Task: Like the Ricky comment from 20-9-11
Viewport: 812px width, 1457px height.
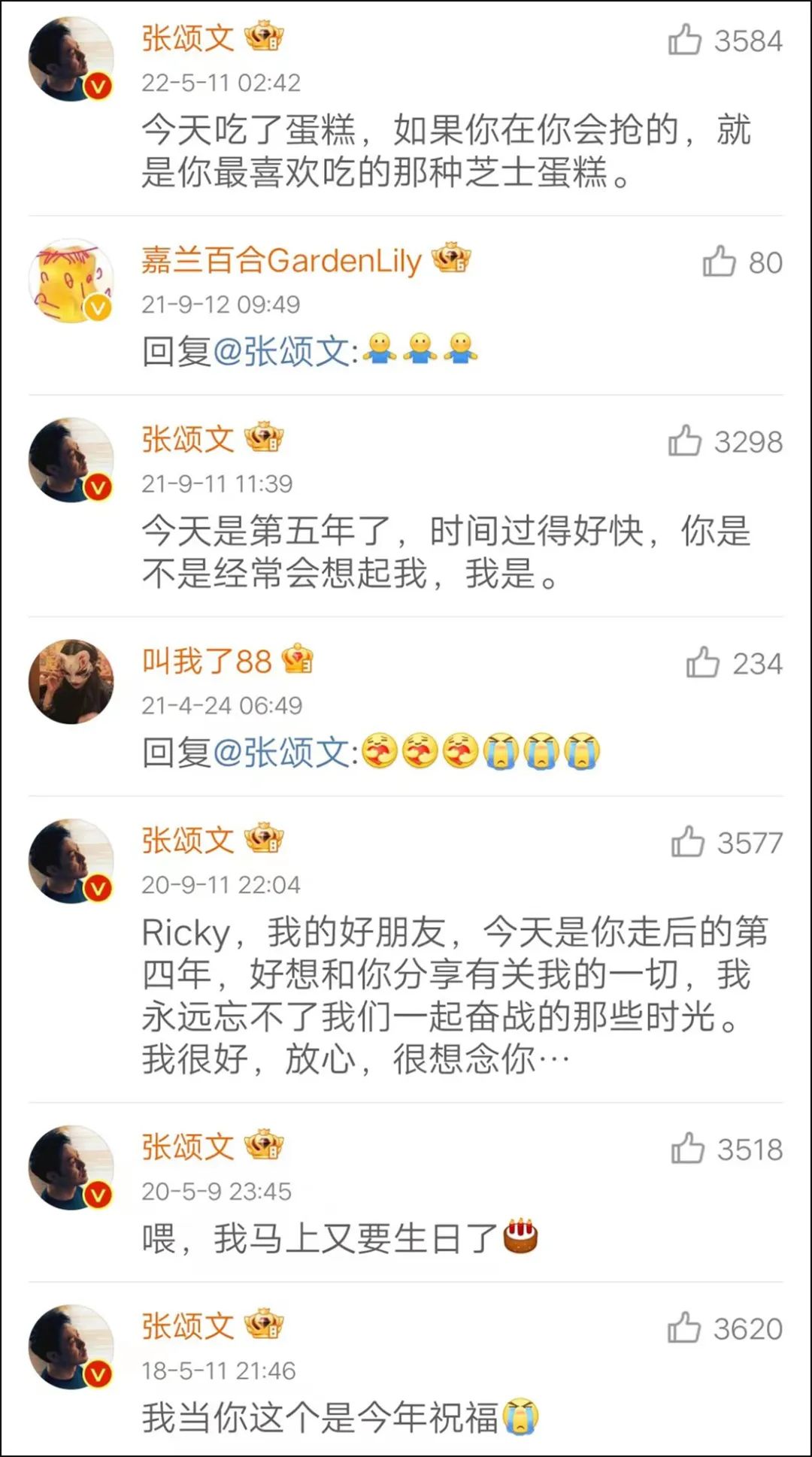Action: click(x=687, y=842)
